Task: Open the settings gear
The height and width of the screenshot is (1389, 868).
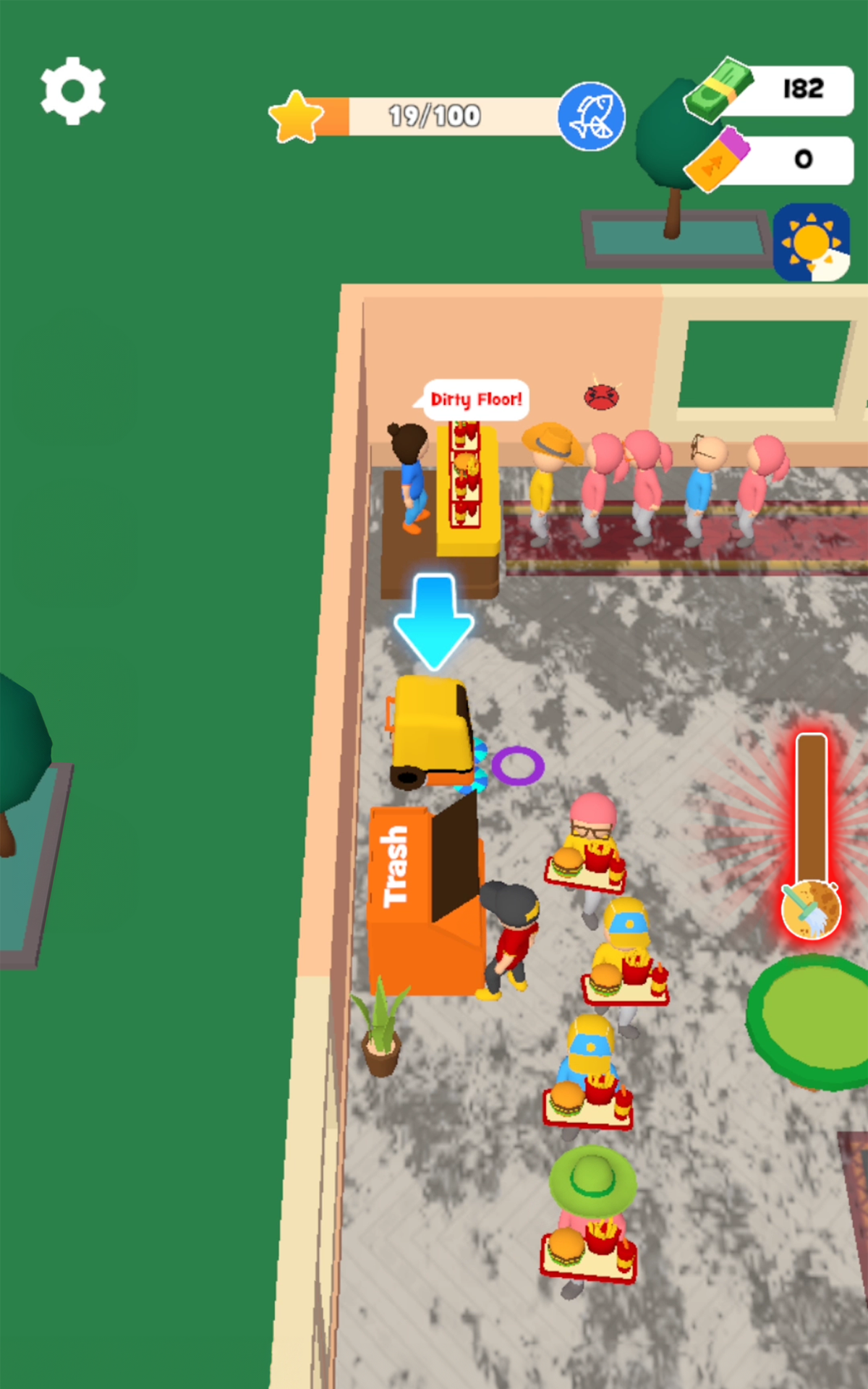Action: tap(72, 91)
